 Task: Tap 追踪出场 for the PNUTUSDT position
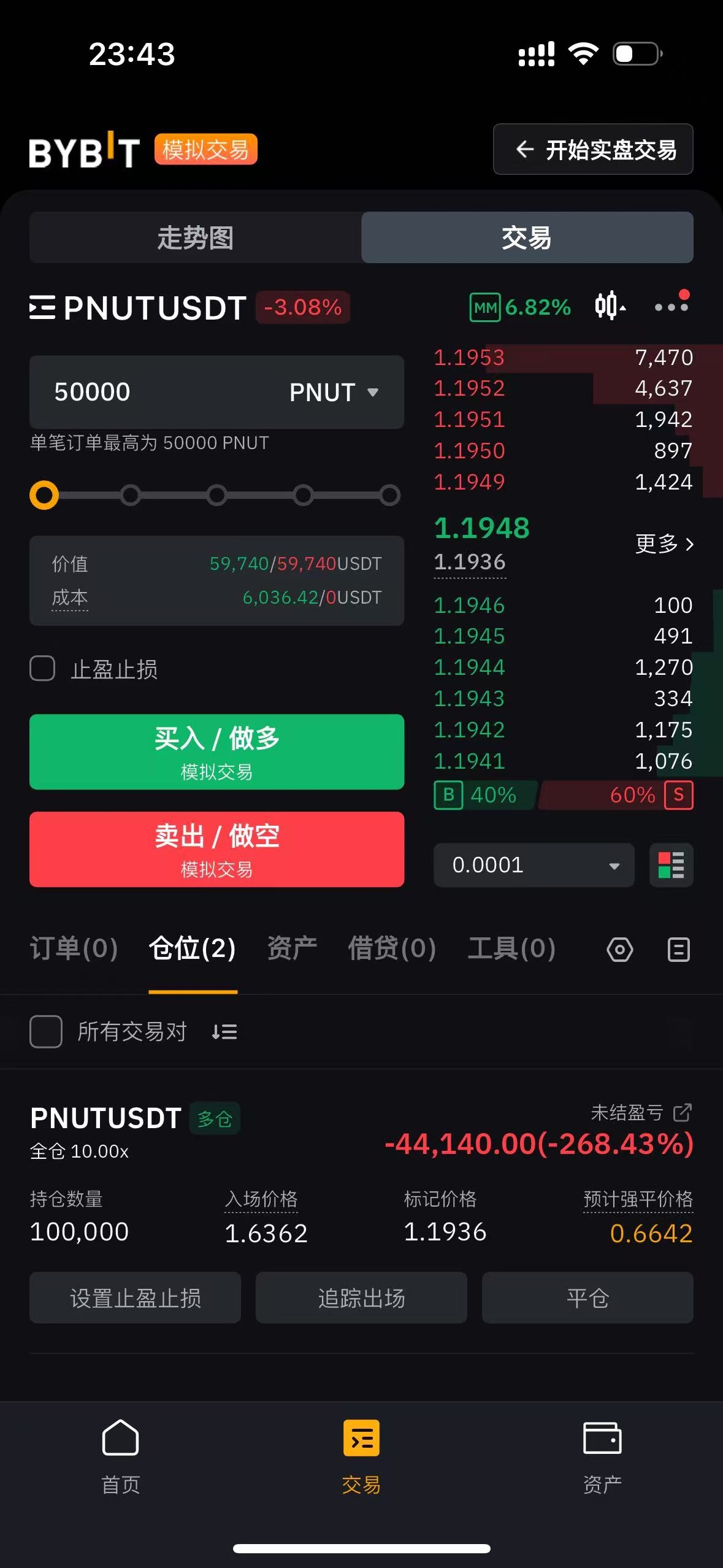click(361, 1297)
